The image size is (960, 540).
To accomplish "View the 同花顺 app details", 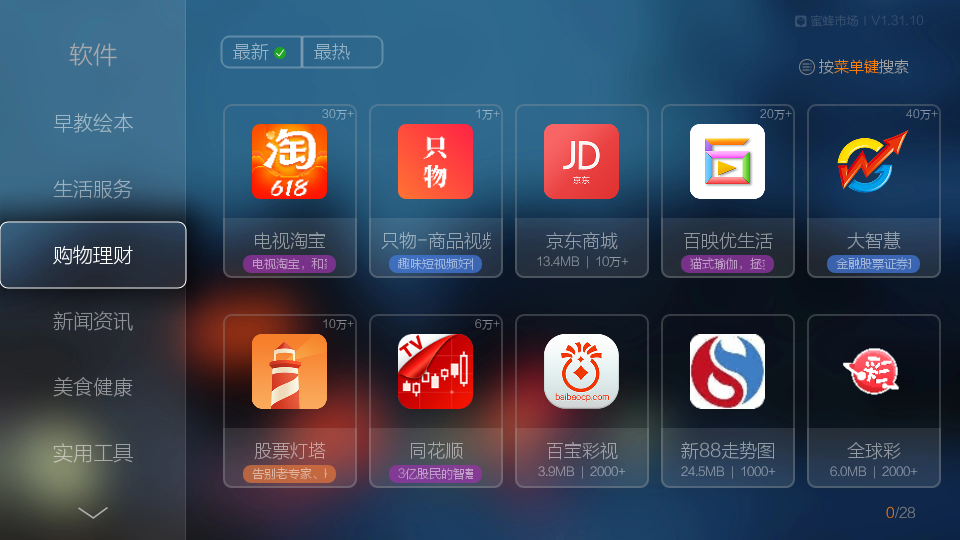I will tap(435, 400).
